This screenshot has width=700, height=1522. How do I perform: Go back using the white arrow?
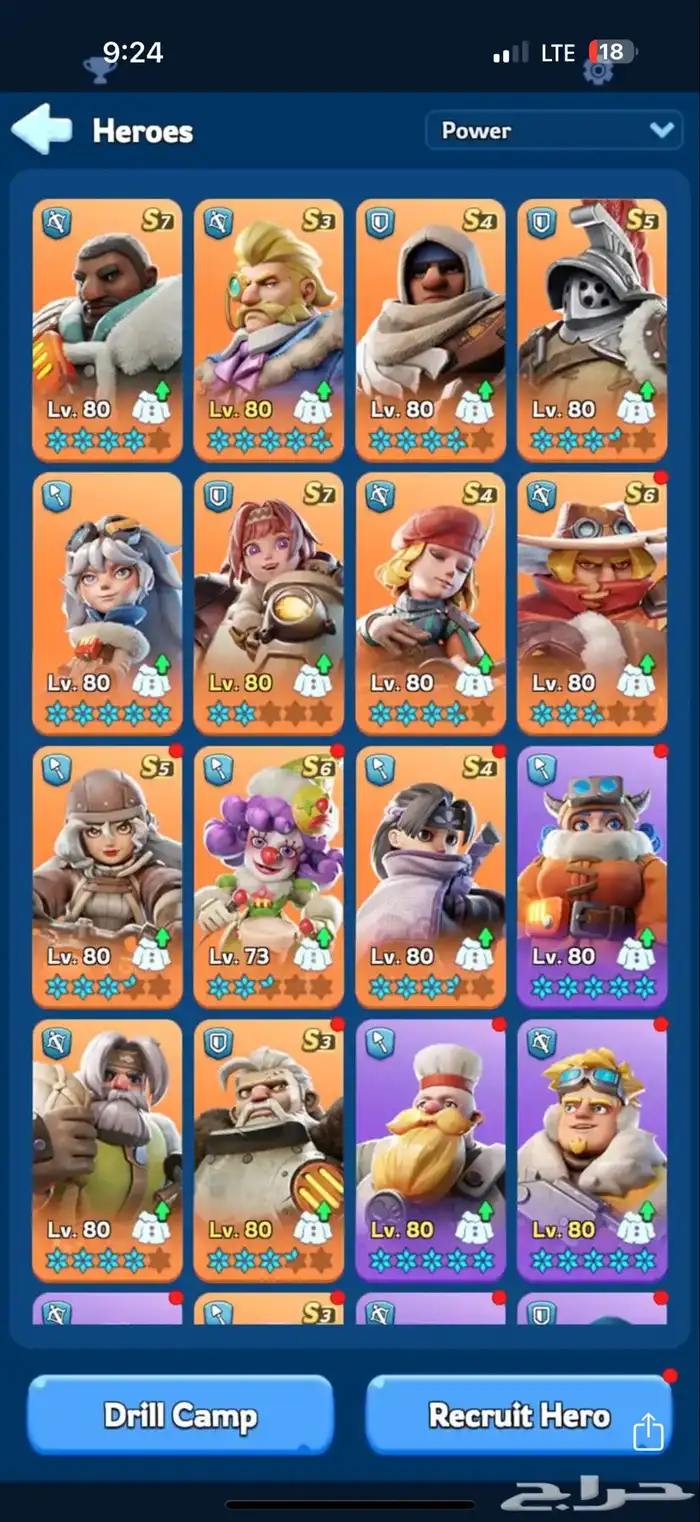[42, 130]
